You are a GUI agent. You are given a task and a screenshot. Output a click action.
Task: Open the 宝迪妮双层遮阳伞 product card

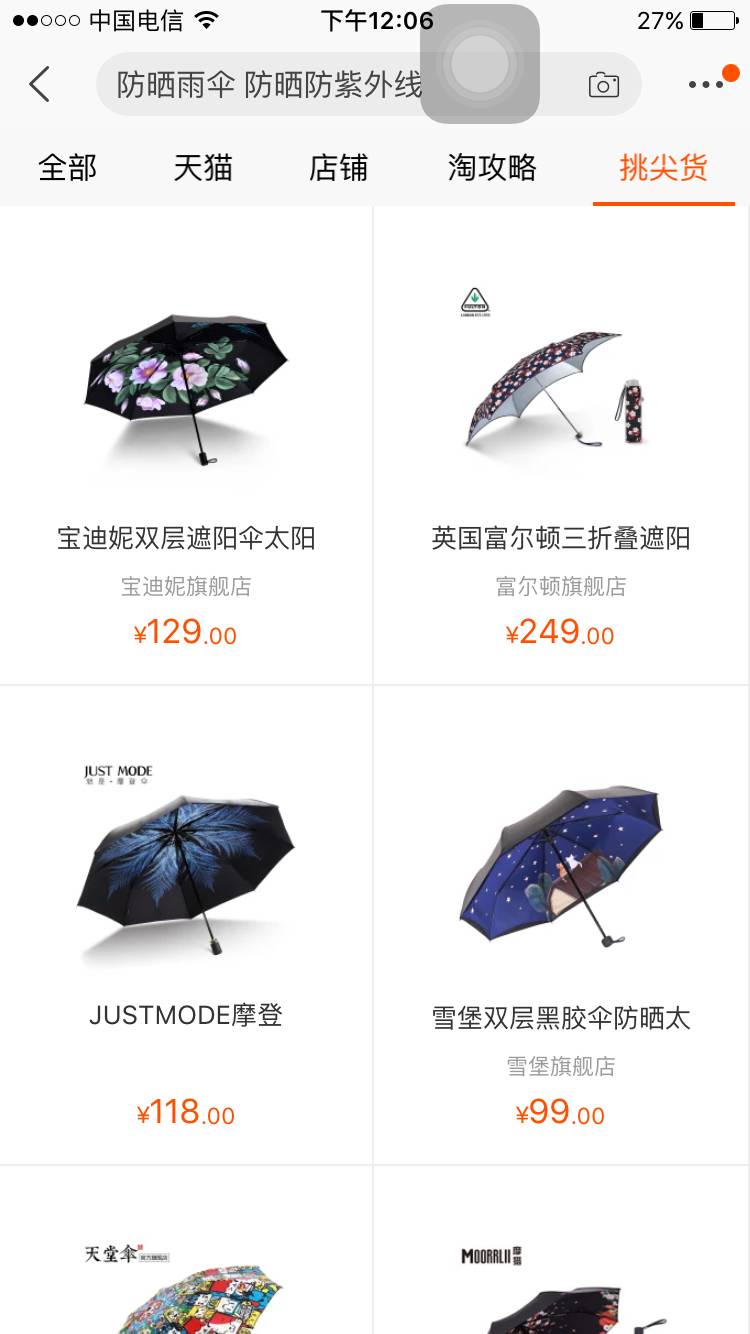pyautogui.click(x=186, y=445)
